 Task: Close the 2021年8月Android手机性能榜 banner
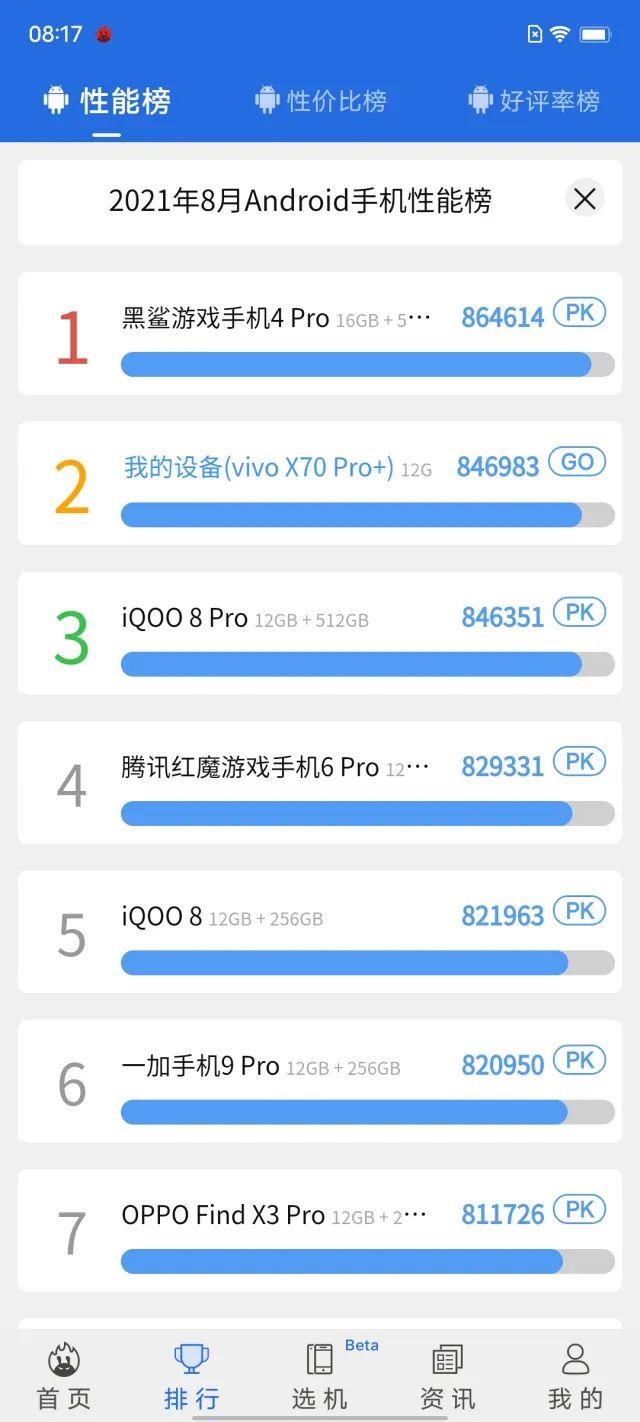click(585, 199)
